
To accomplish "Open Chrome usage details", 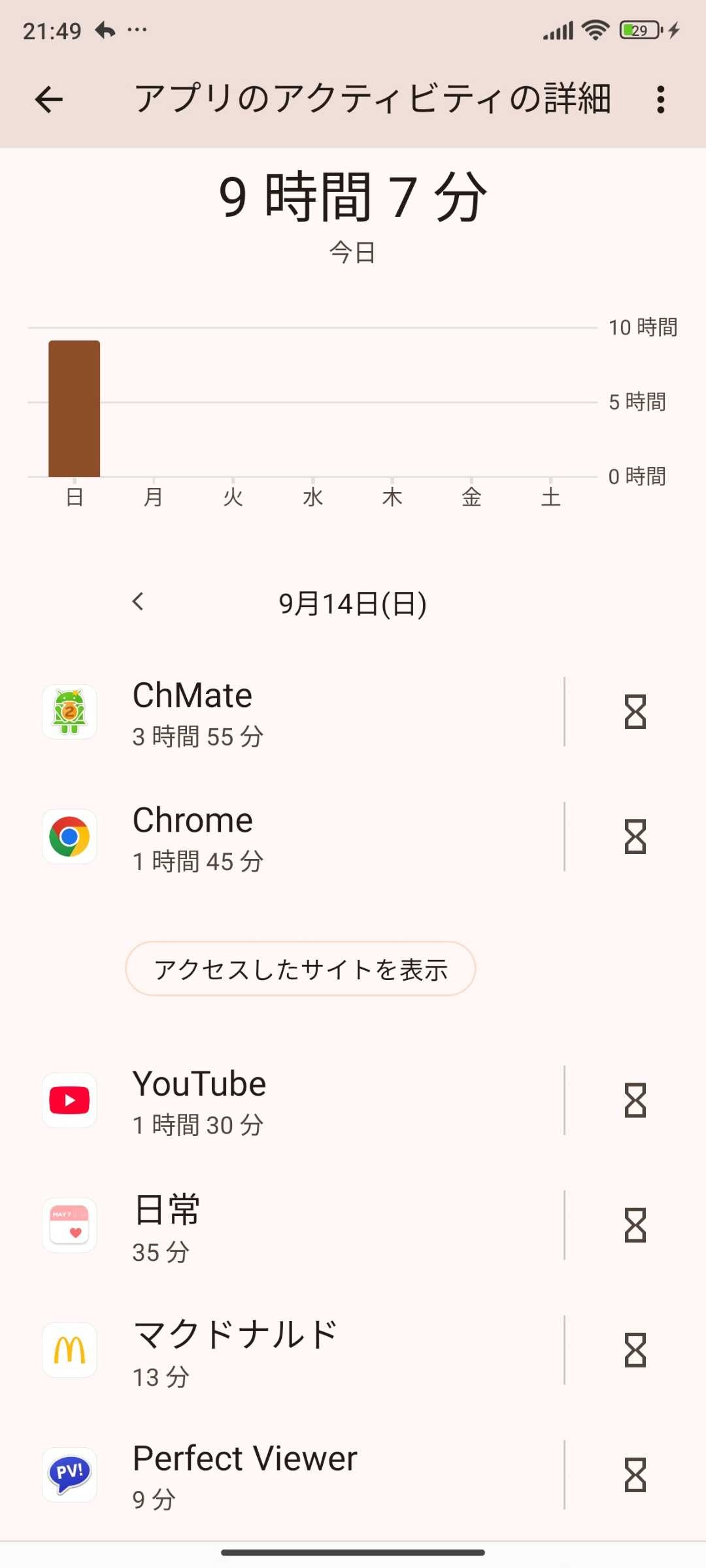I will click(294, 837).
